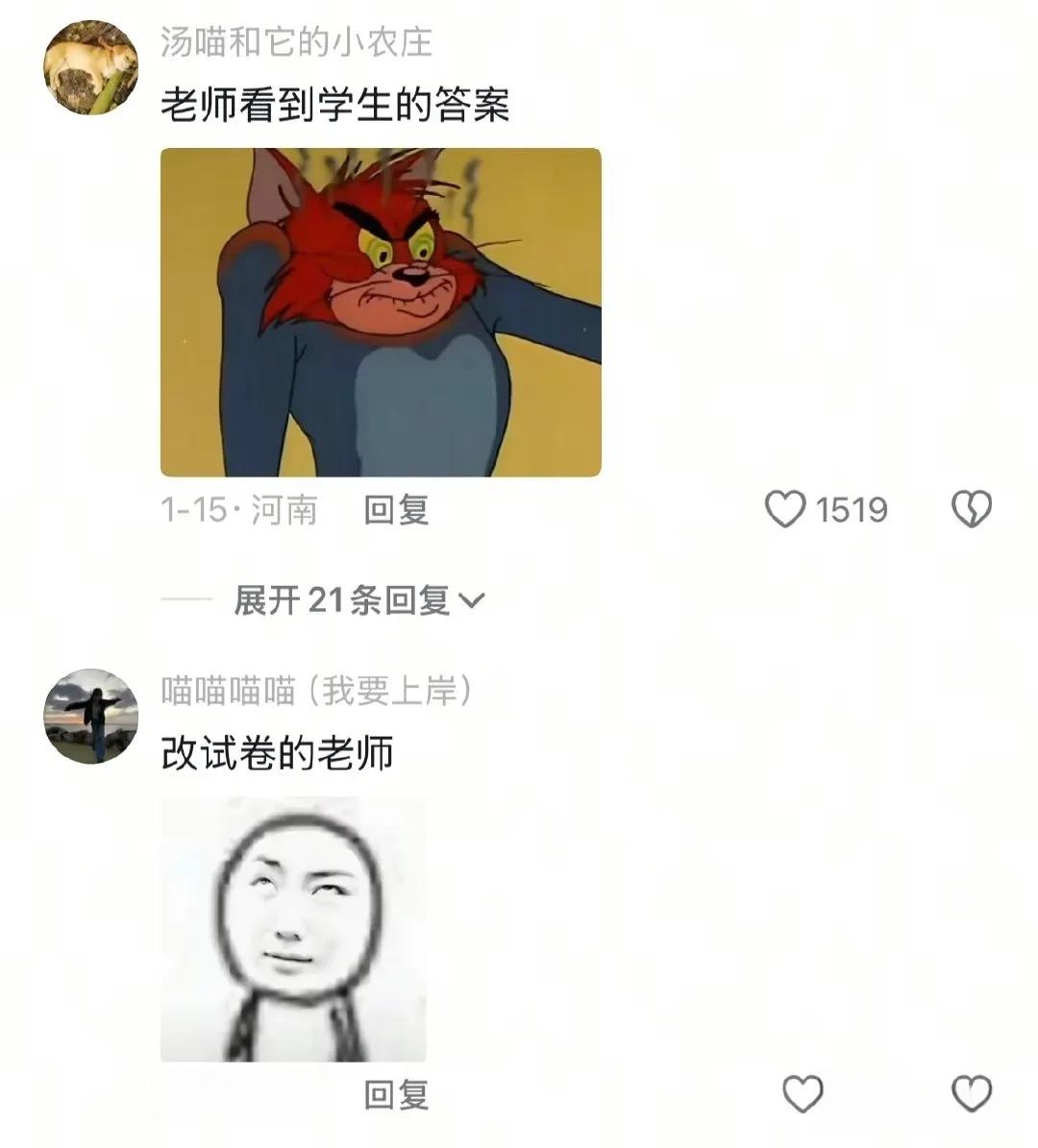1038x1148 pixels.
Task: View the angry Tom cat image
Action: [x=381, y=312]
